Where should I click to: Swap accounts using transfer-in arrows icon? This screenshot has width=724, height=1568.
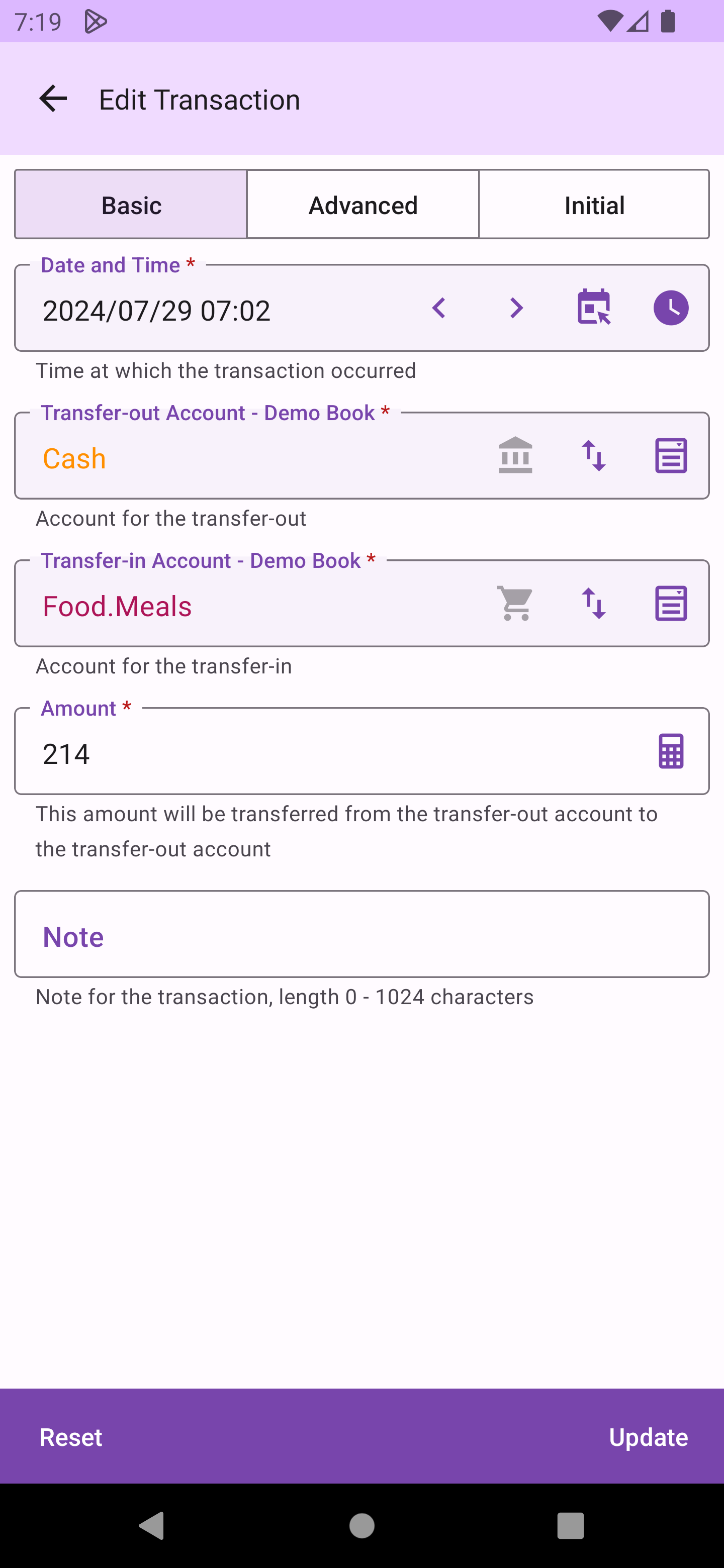pos(594,603)
